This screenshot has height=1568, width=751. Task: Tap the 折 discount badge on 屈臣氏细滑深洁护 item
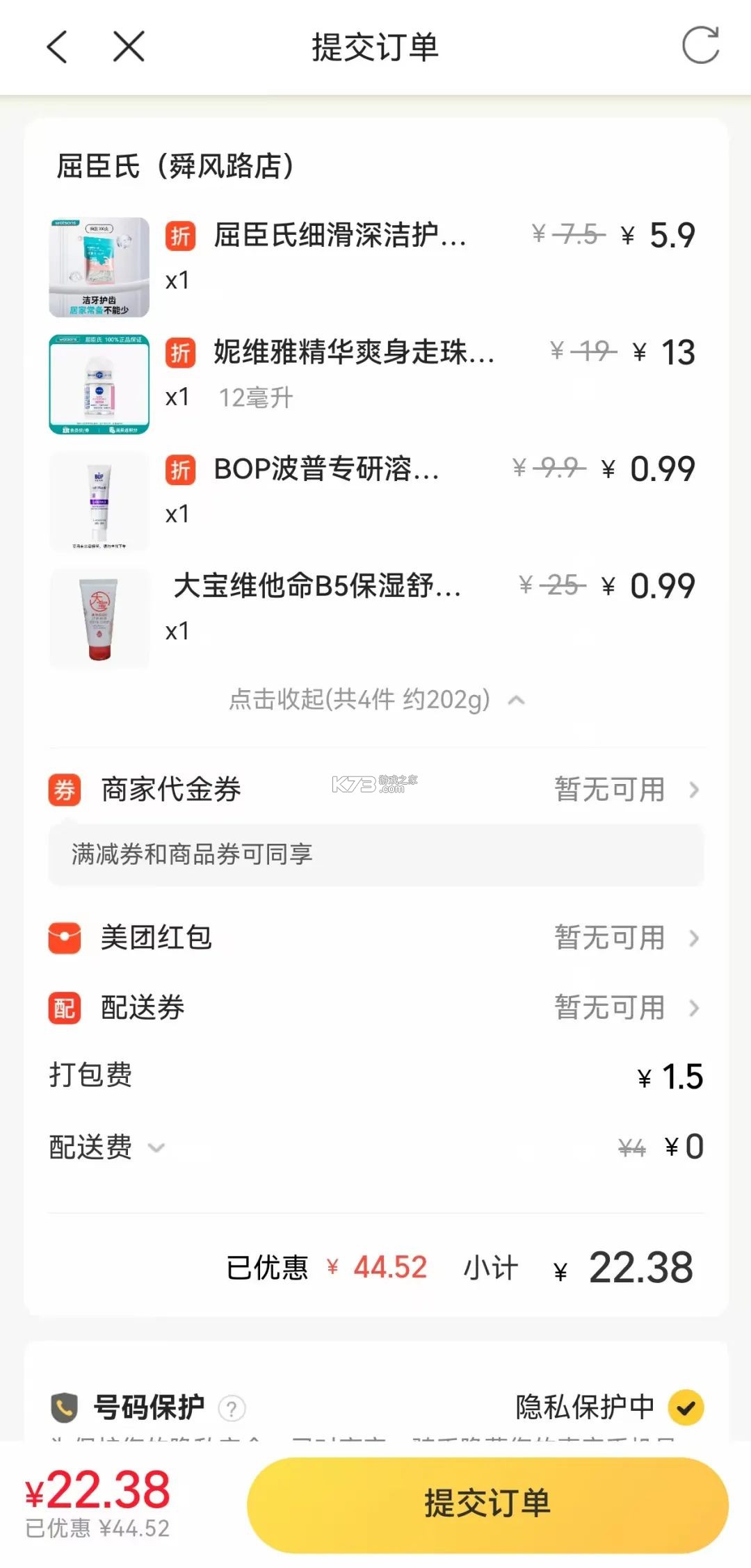pos(180,236)
